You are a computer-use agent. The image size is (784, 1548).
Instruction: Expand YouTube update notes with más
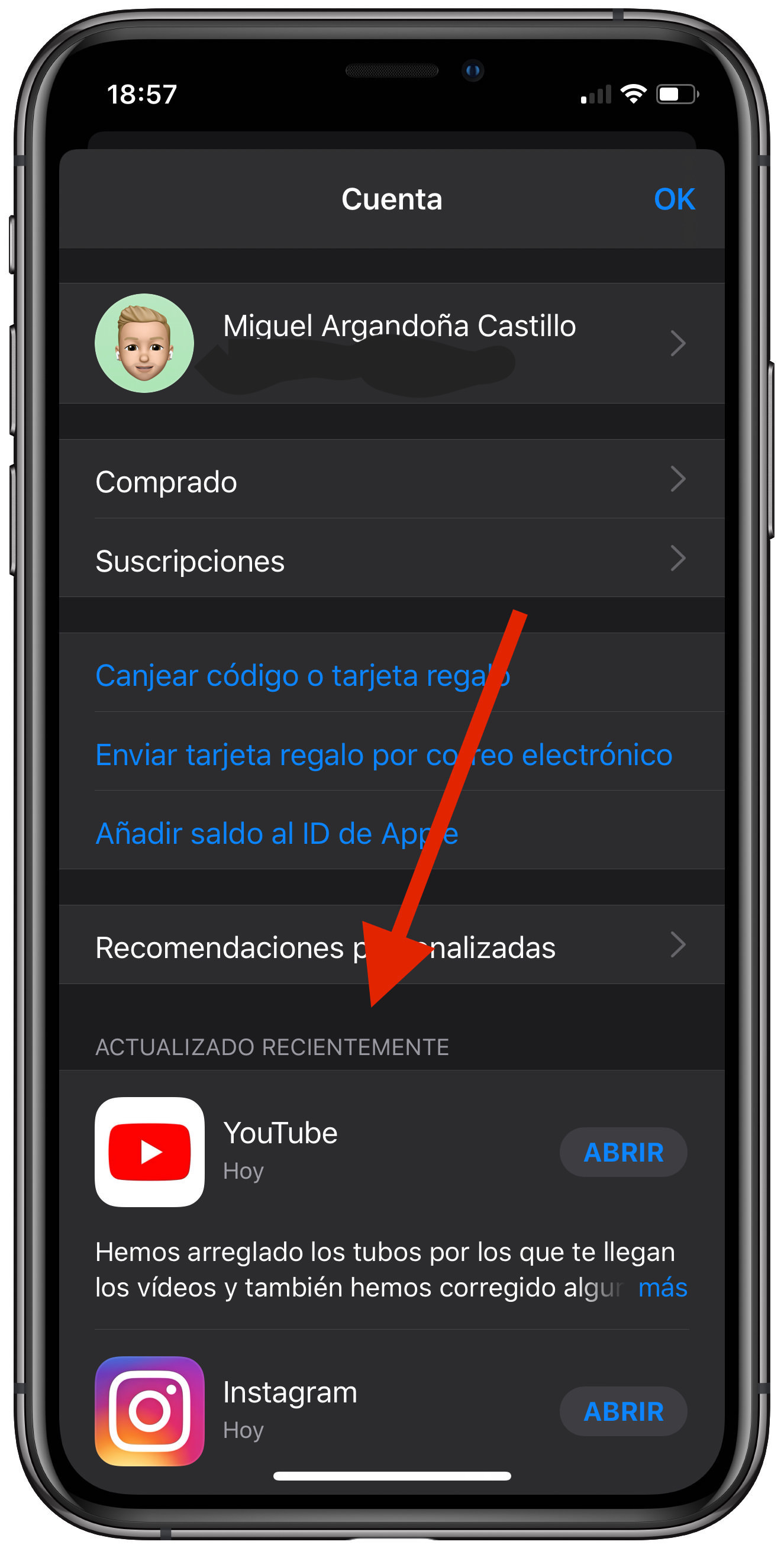point(662,1286)
